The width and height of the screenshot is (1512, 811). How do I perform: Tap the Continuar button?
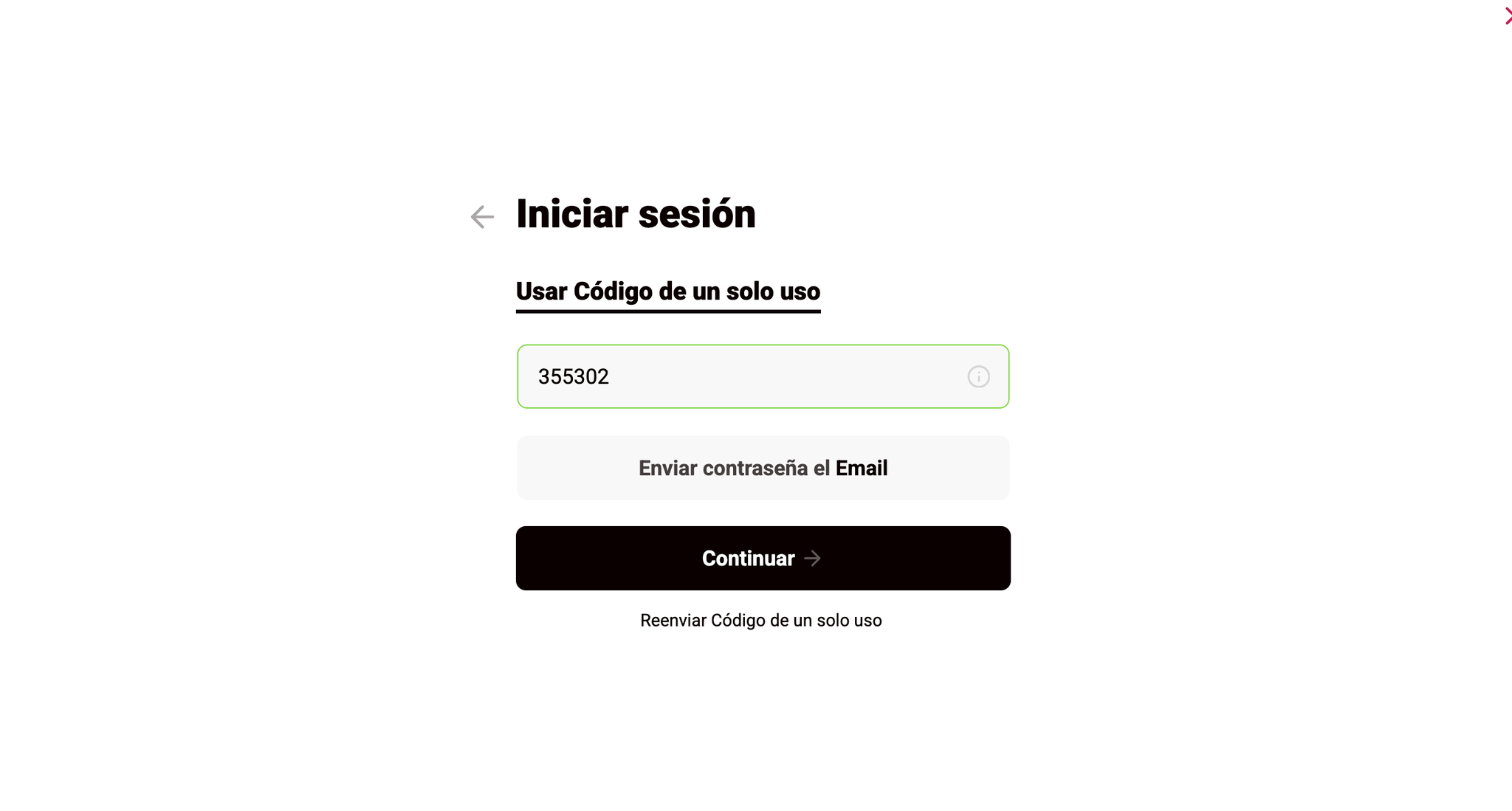click(x=763, y=558)
